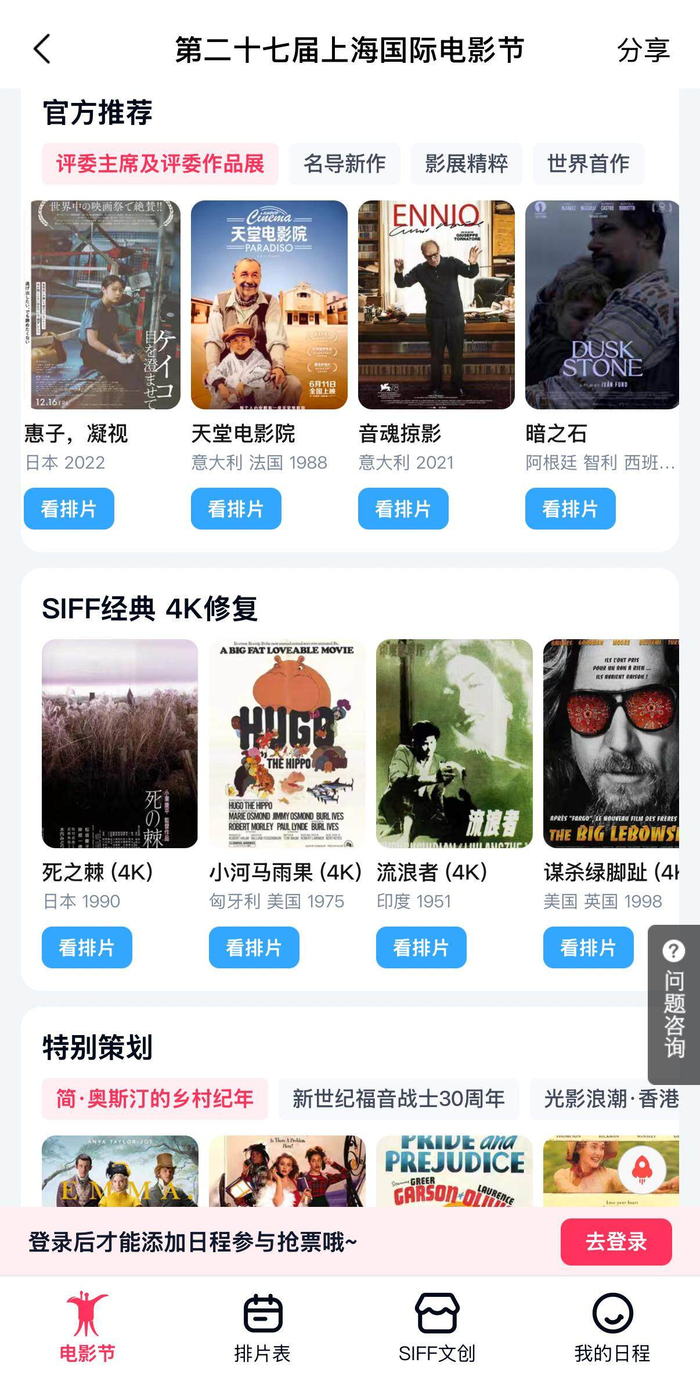Viewport: 700px width, 1387px height.
Task: Open 我的日程 in bottom navigation
Action: click(612, 1328)
